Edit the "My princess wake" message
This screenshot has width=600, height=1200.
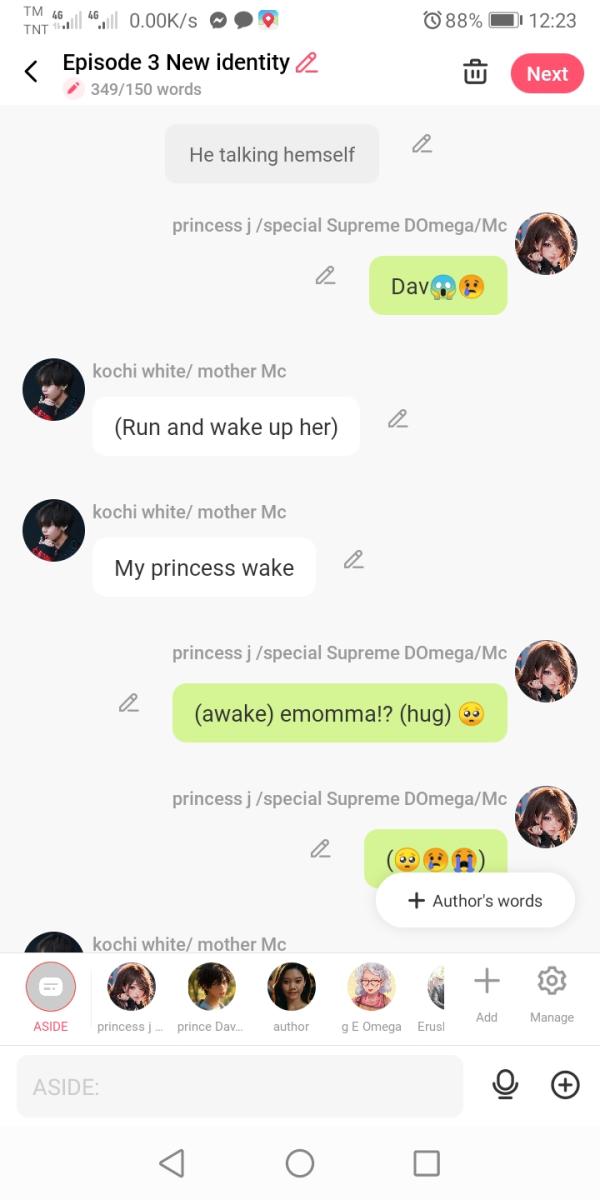point(353,560)
